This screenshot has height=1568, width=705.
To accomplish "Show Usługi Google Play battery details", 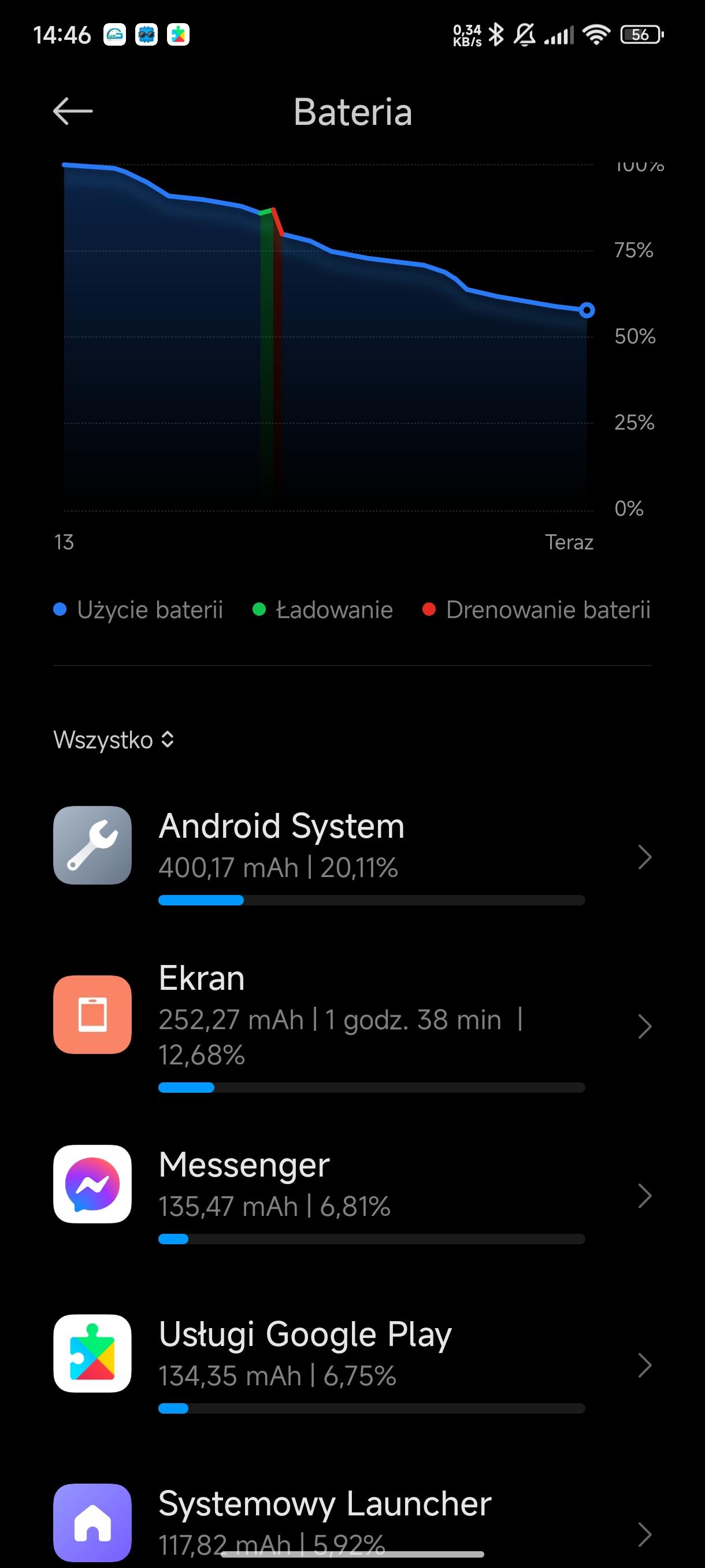I will (x=352, y=1364).
